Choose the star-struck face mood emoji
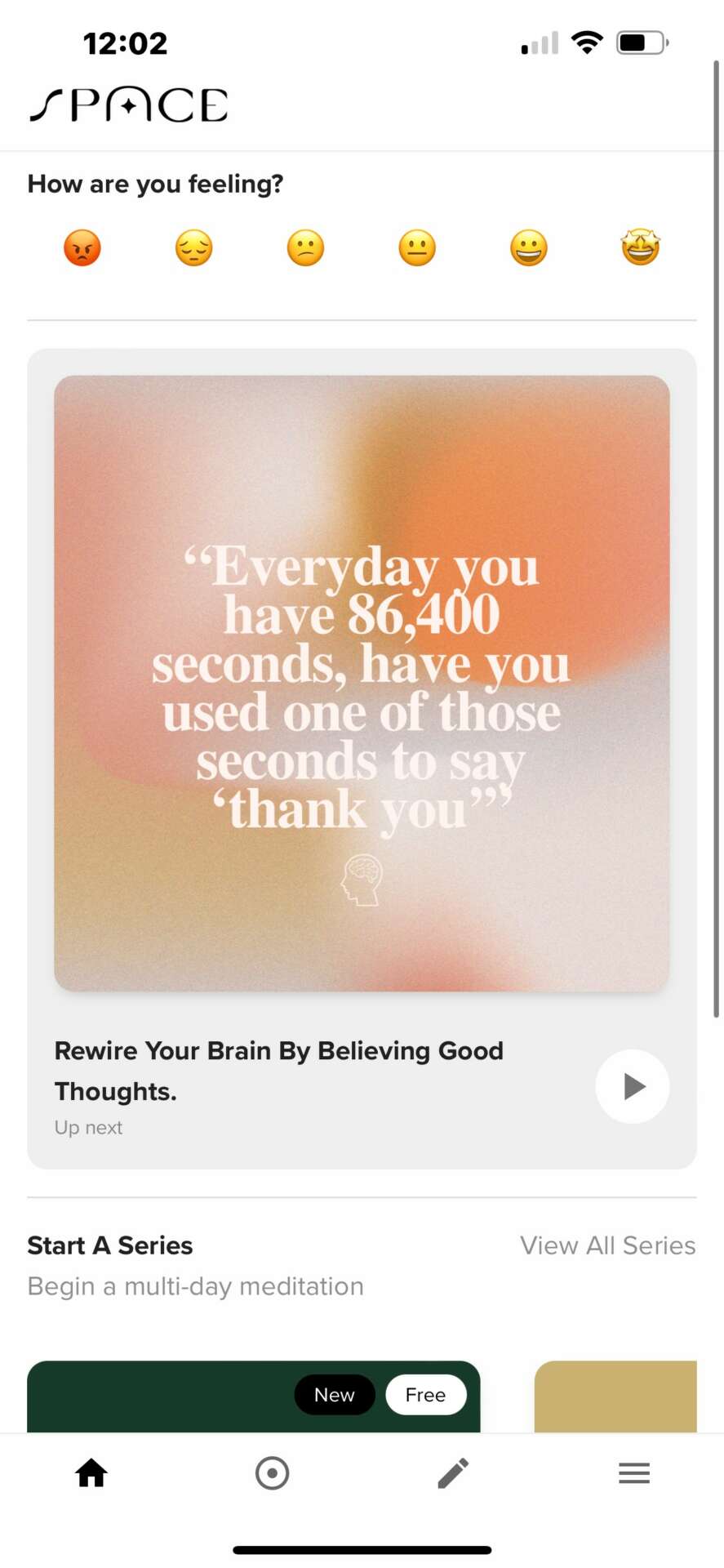 coord(640,247)
